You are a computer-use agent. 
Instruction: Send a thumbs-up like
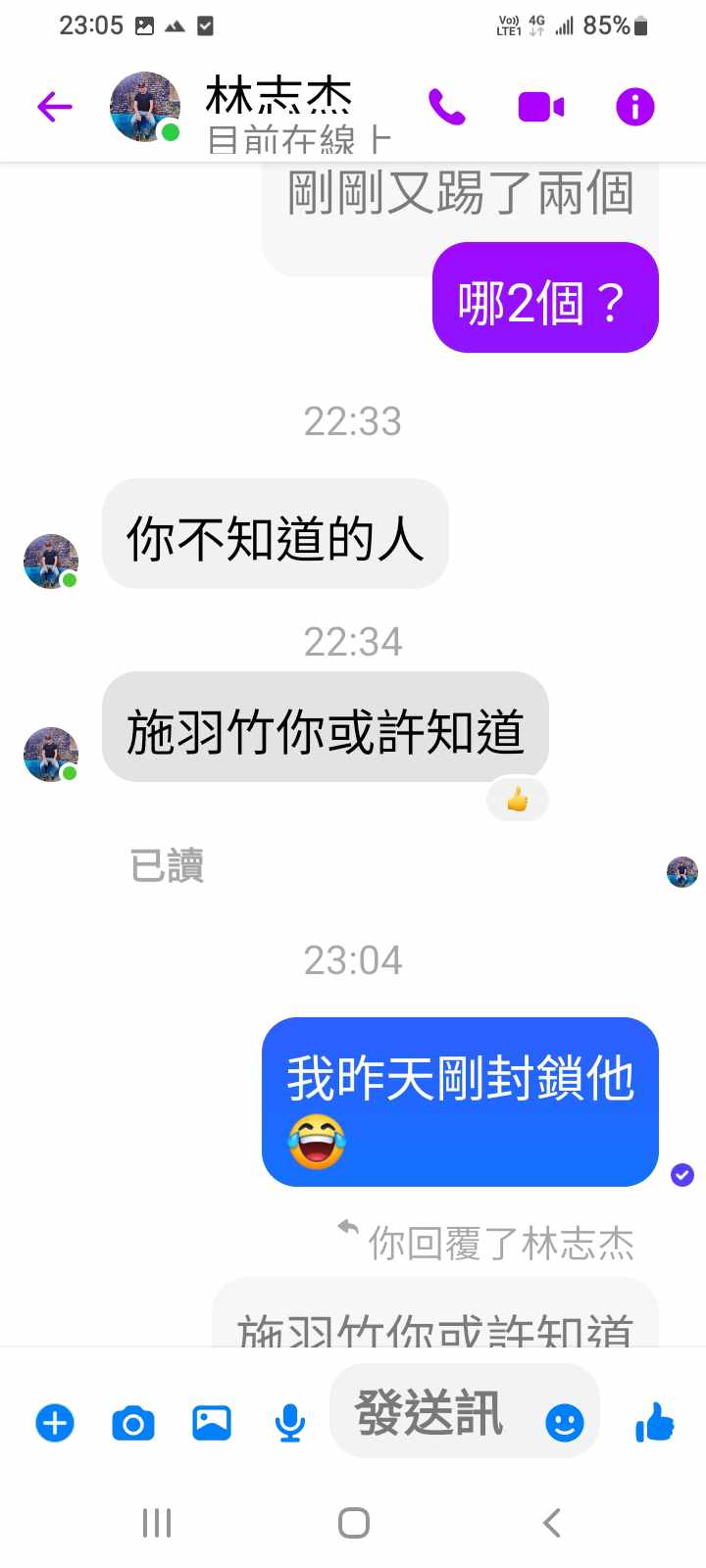pos(654,1422)
